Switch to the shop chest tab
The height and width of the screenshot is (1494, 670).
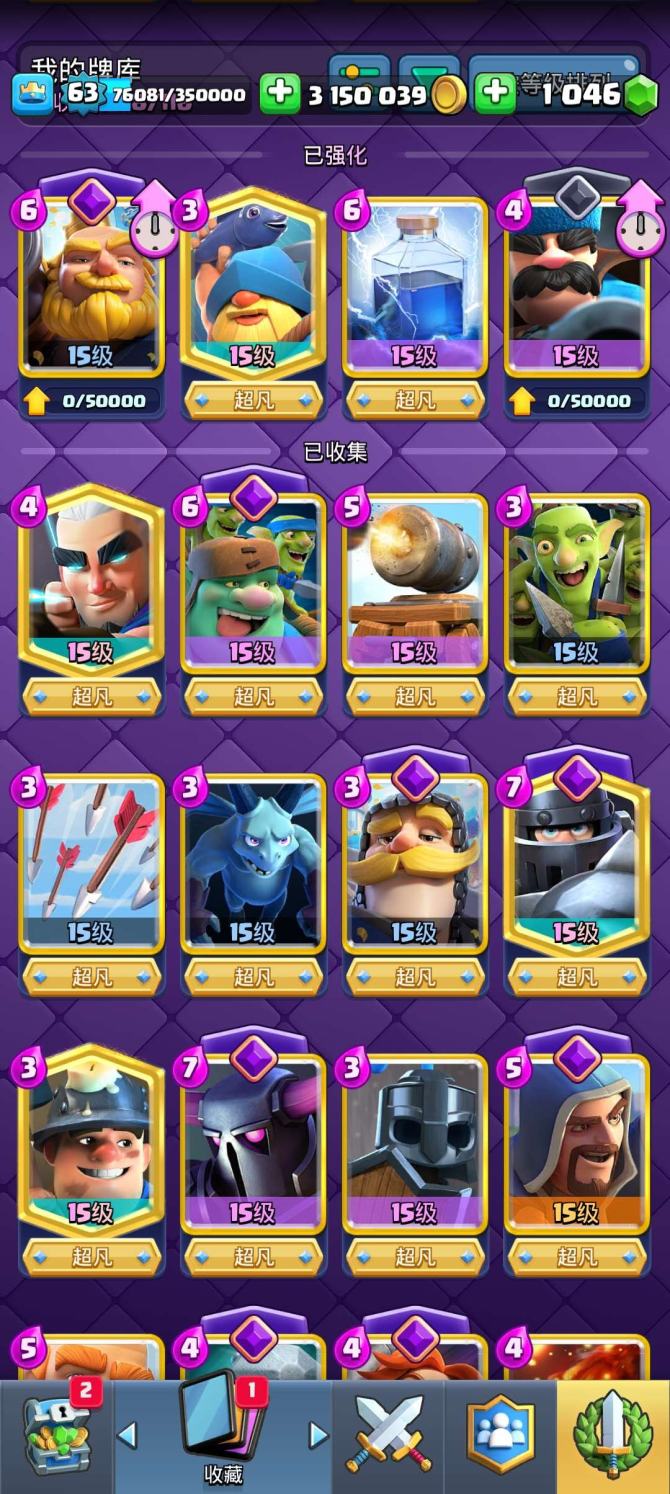click(55, 1435)
